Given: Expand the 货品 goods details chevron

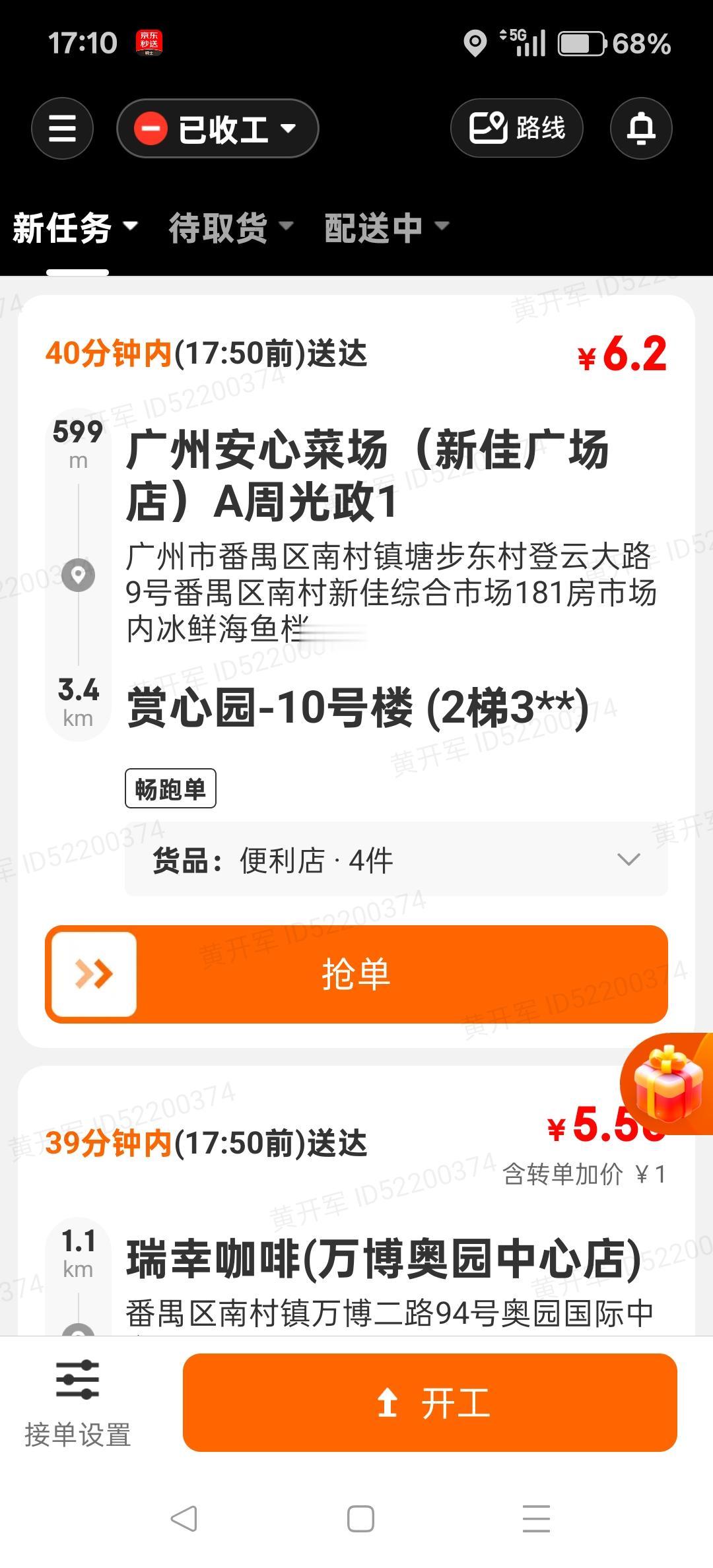Looking at the screenshot, I should tap(628, 859).
